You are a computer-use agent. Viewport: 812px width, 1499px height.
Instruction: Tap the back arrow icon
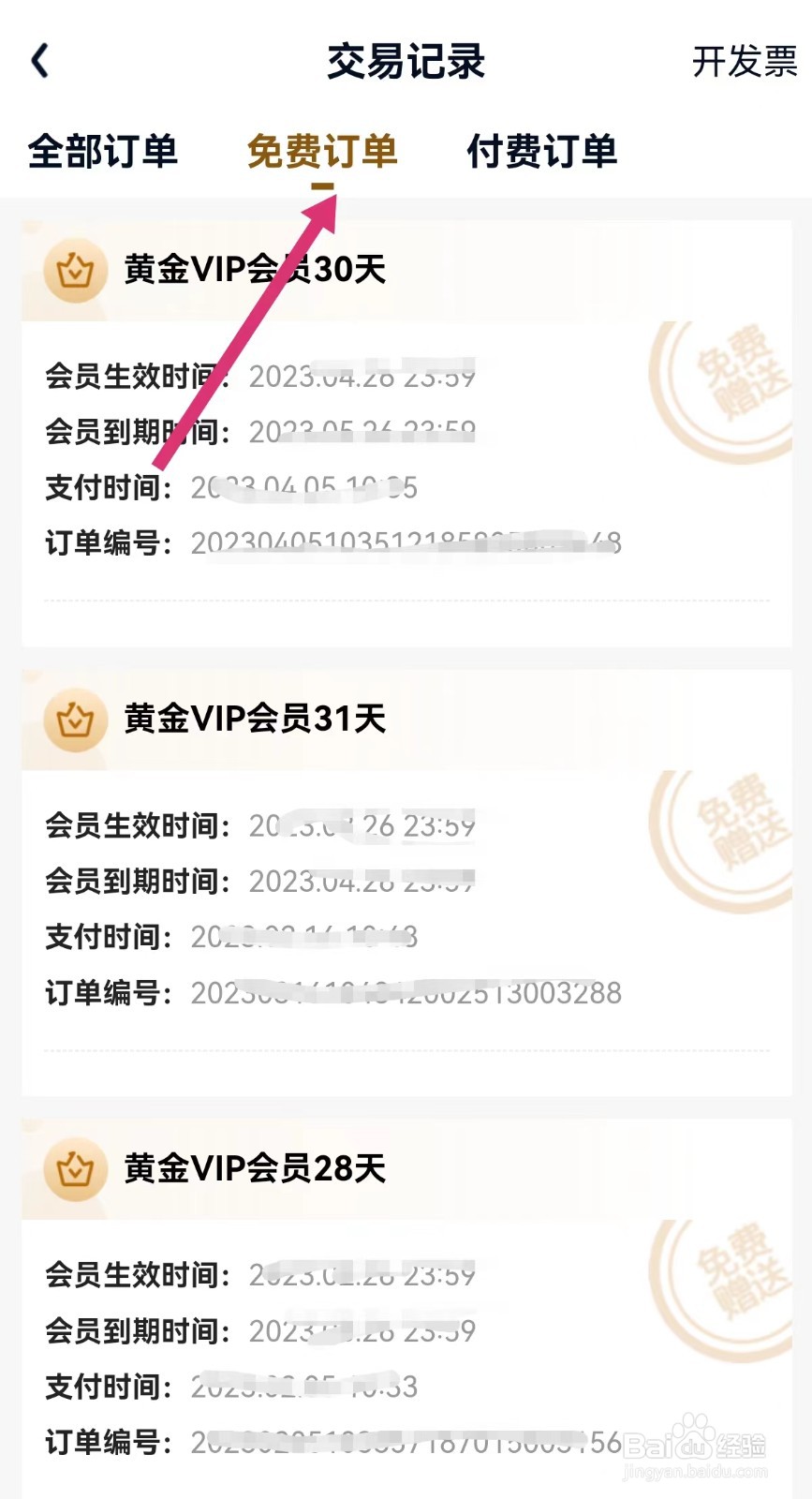39,59
